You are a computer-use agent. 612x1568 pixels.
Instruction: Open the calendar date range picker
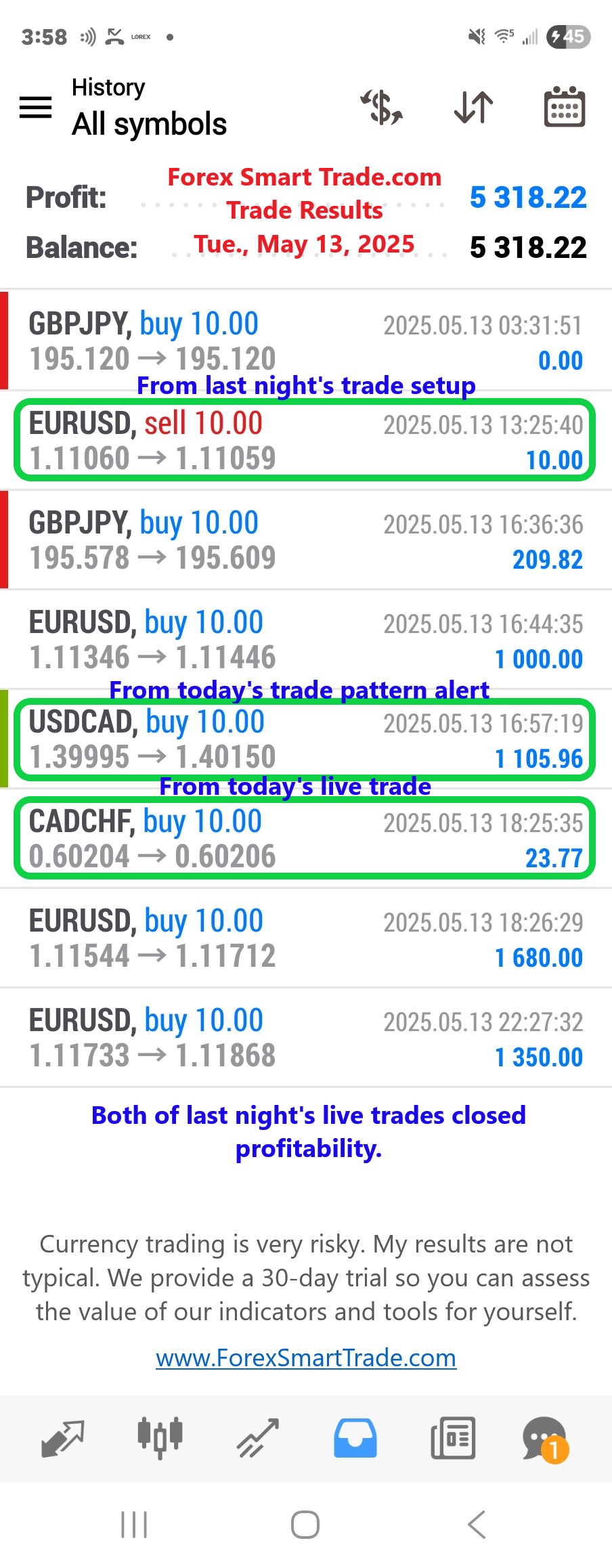565,107
